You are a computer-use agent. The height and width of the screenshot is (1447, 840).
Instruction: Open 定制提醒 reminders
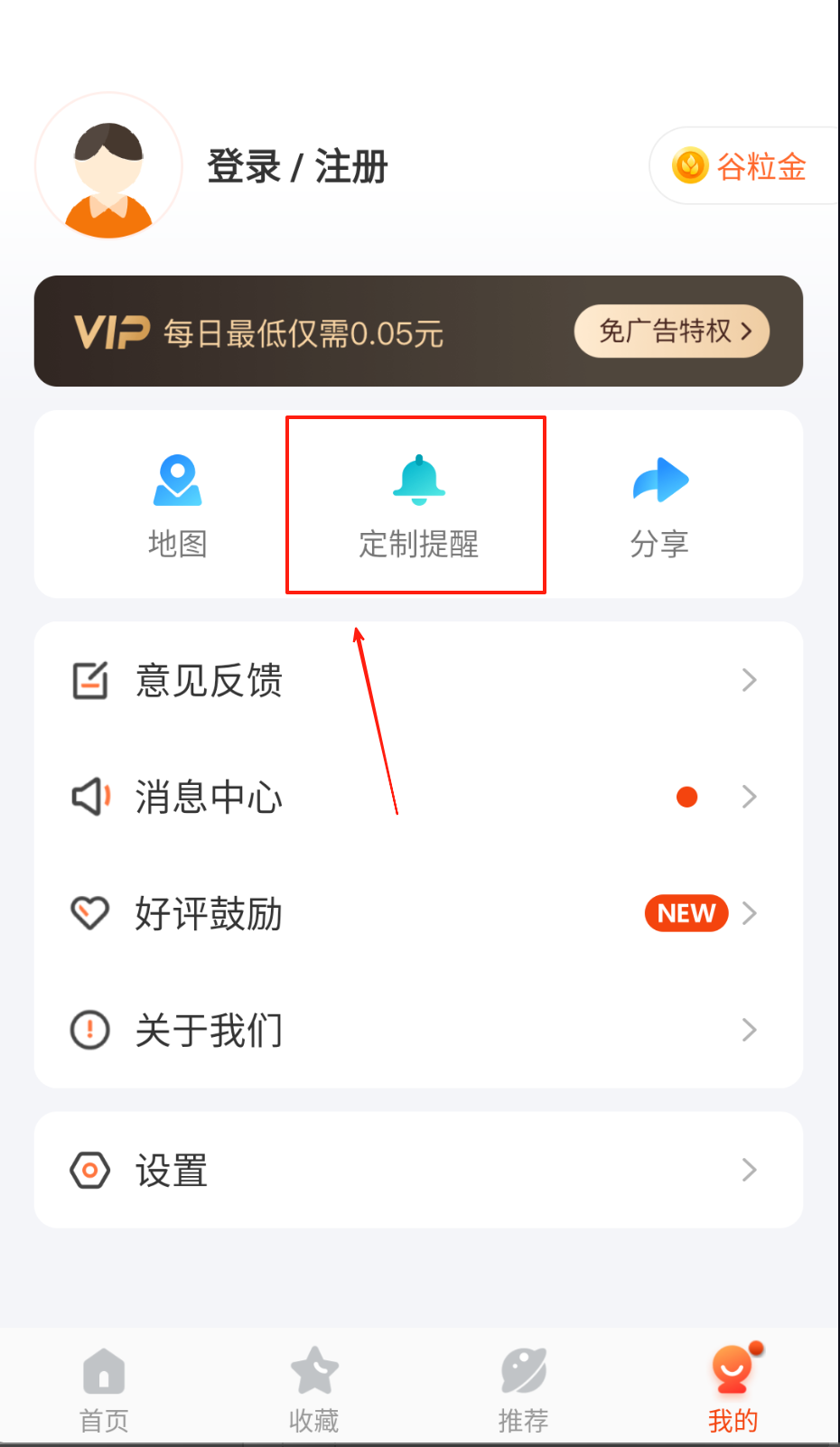pyautogui.click(x=418, y=506)
